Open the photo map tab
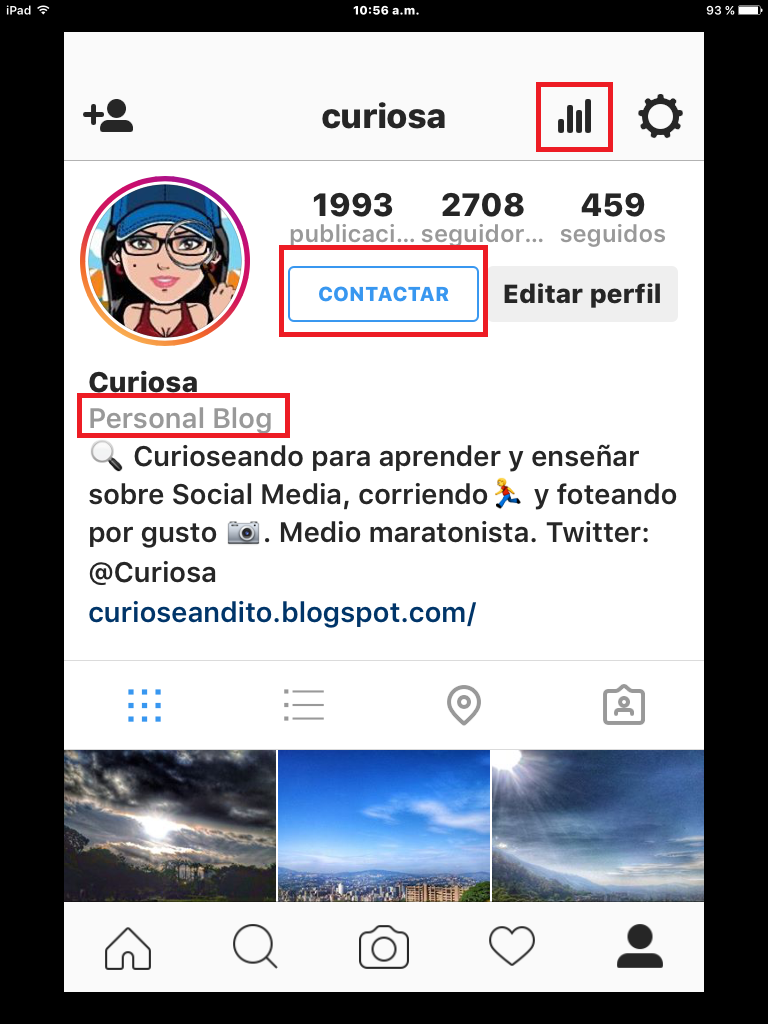 tap(463, 706)
